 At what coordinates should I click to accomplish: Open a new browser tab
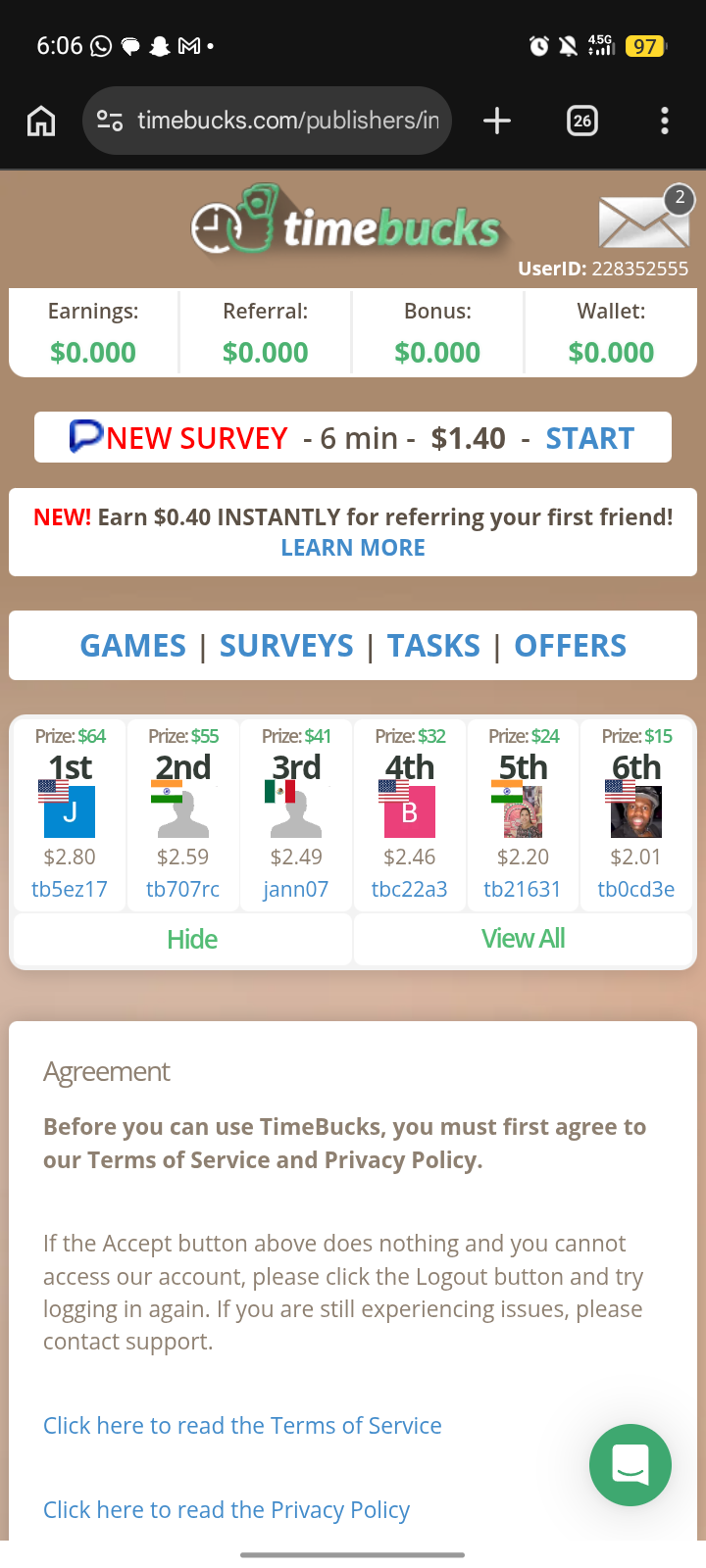[x=497, y=121]
